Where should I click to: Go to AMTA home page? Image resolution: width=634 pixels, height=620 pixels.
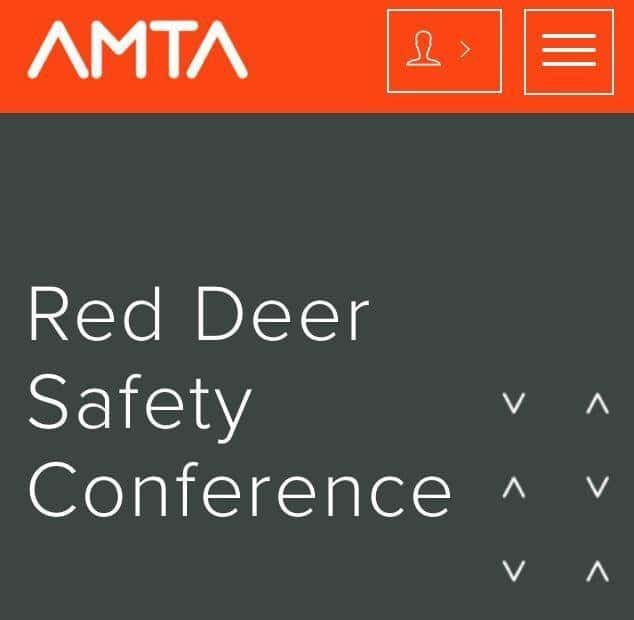(137, 50)
